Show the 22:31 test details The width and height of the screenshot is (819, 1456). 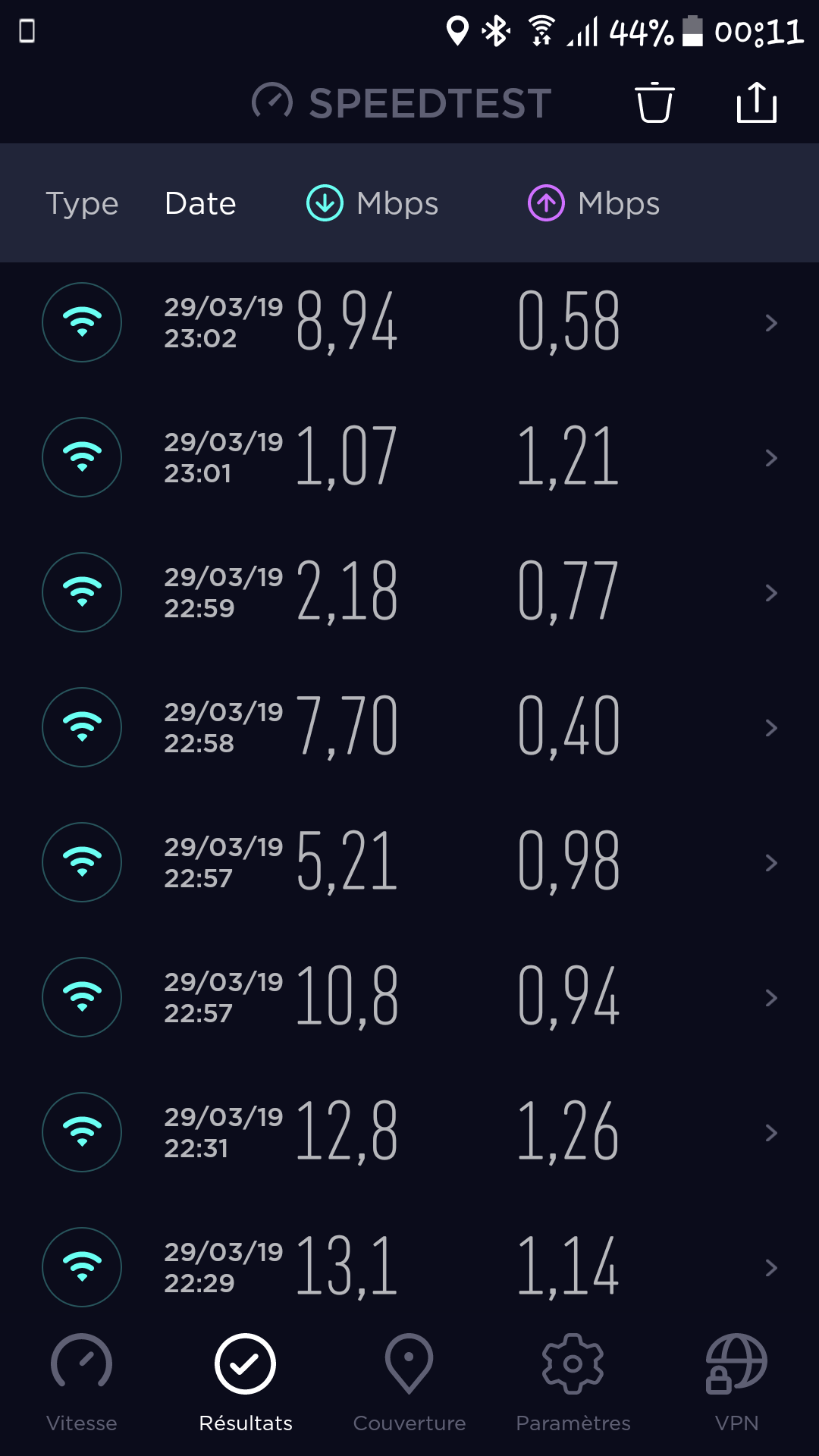(x=409, y=1132)
